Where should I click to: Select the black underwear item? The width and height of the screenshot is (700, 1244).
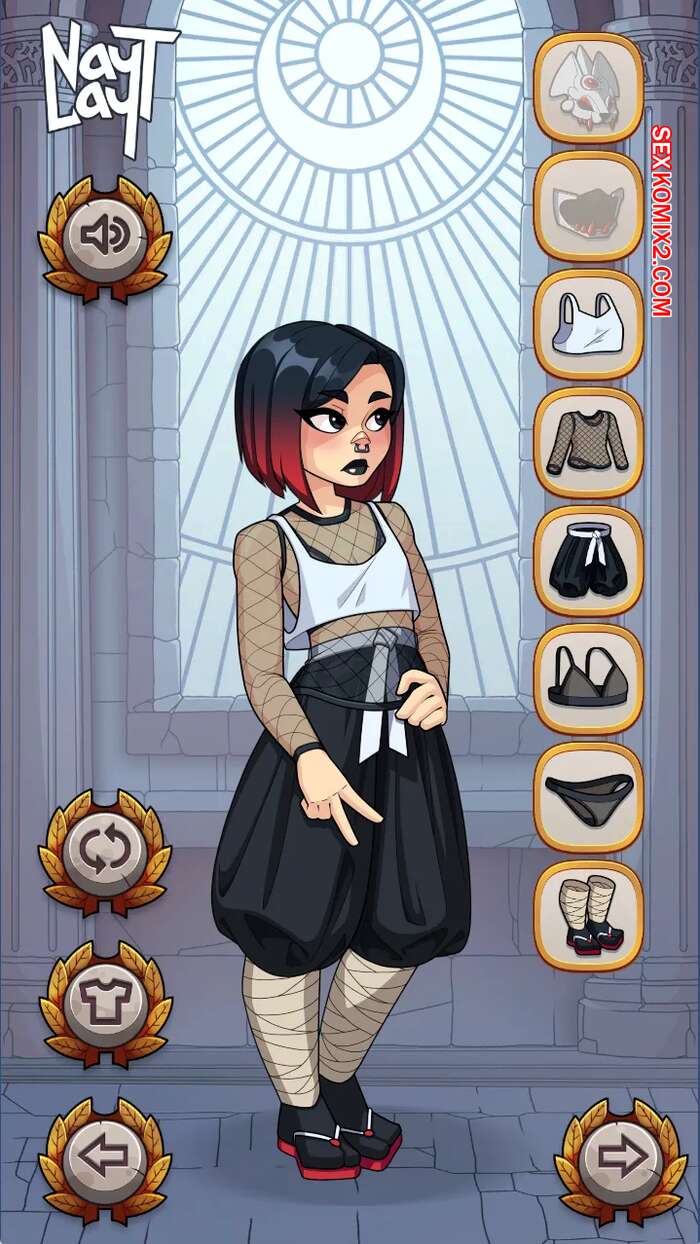point(588,798)
